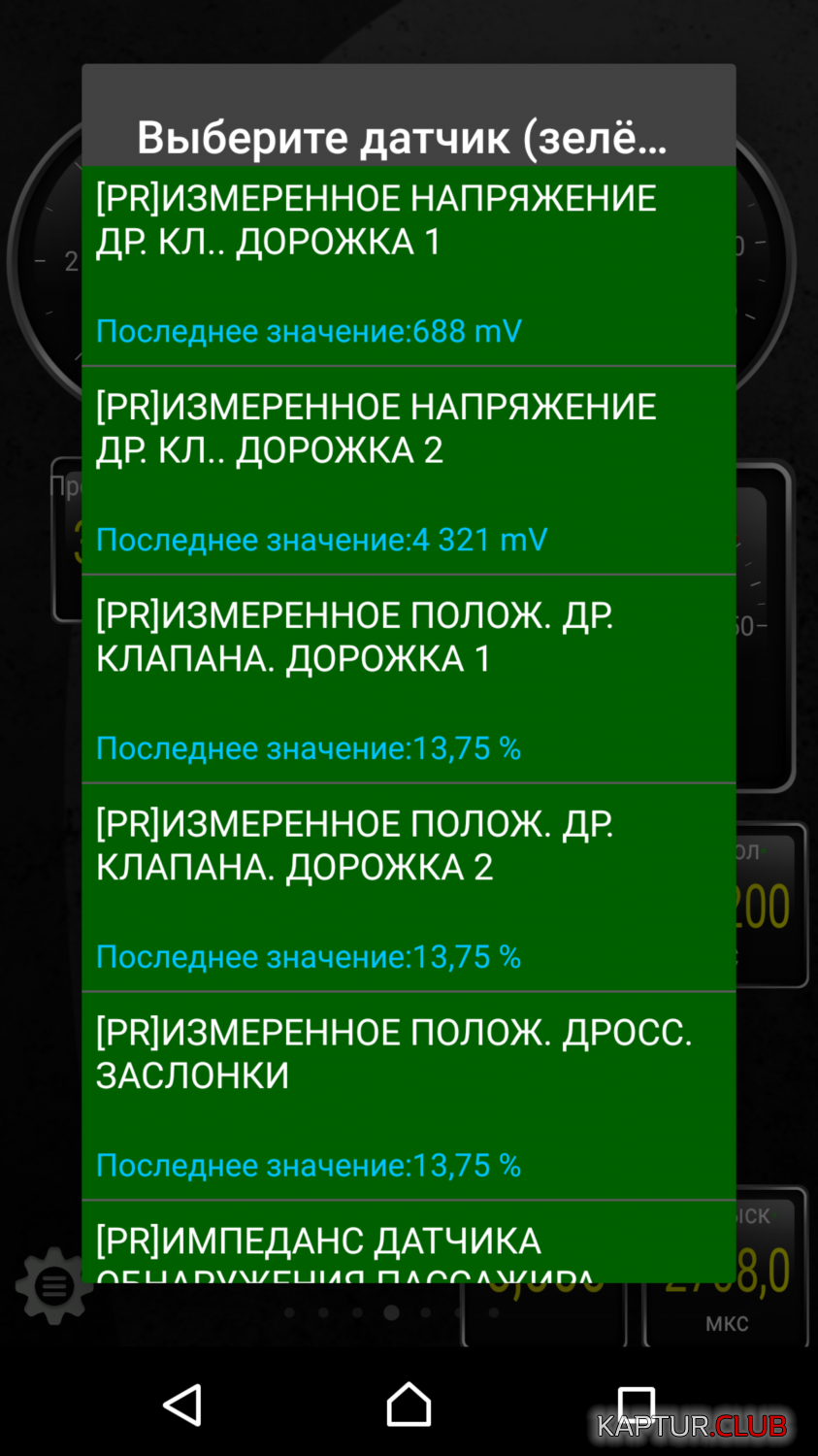
Task: Choose ИЗМЕРЕННОЕ ПОЛОЖ. ДРОСС. ЗАСЛОНКИ sensor
Action: point(409,1096)
